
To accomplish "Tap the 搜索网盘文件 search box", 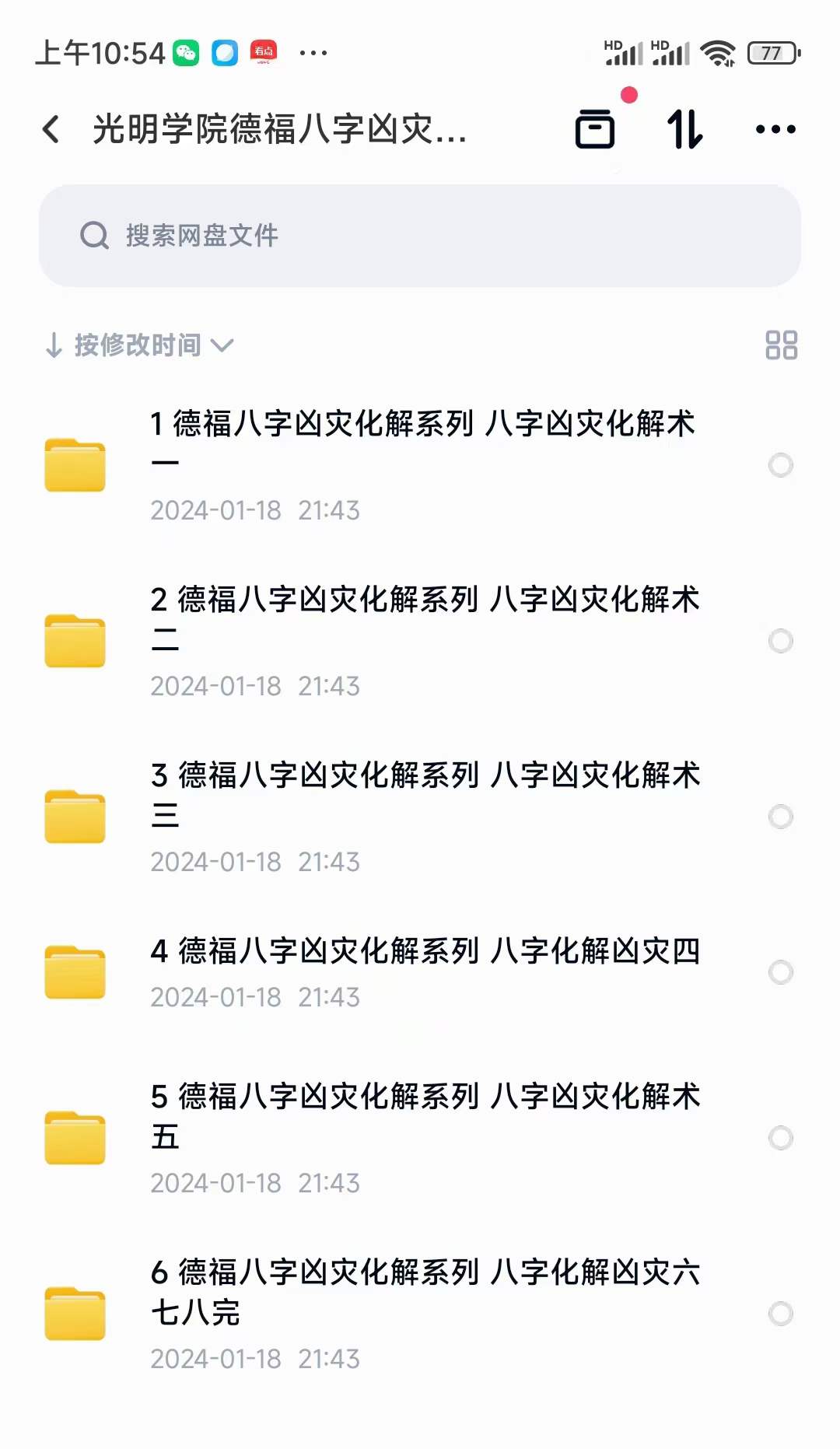I will [x=420, y=236].
